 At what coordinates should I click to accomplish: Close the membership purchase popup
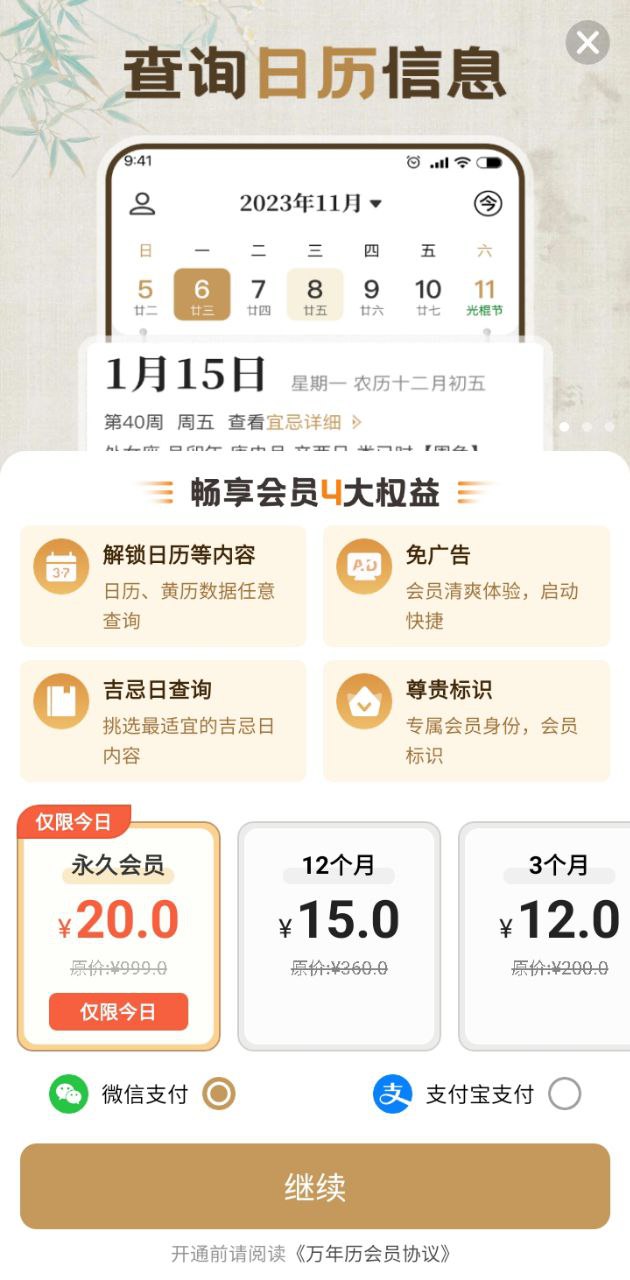587,43
